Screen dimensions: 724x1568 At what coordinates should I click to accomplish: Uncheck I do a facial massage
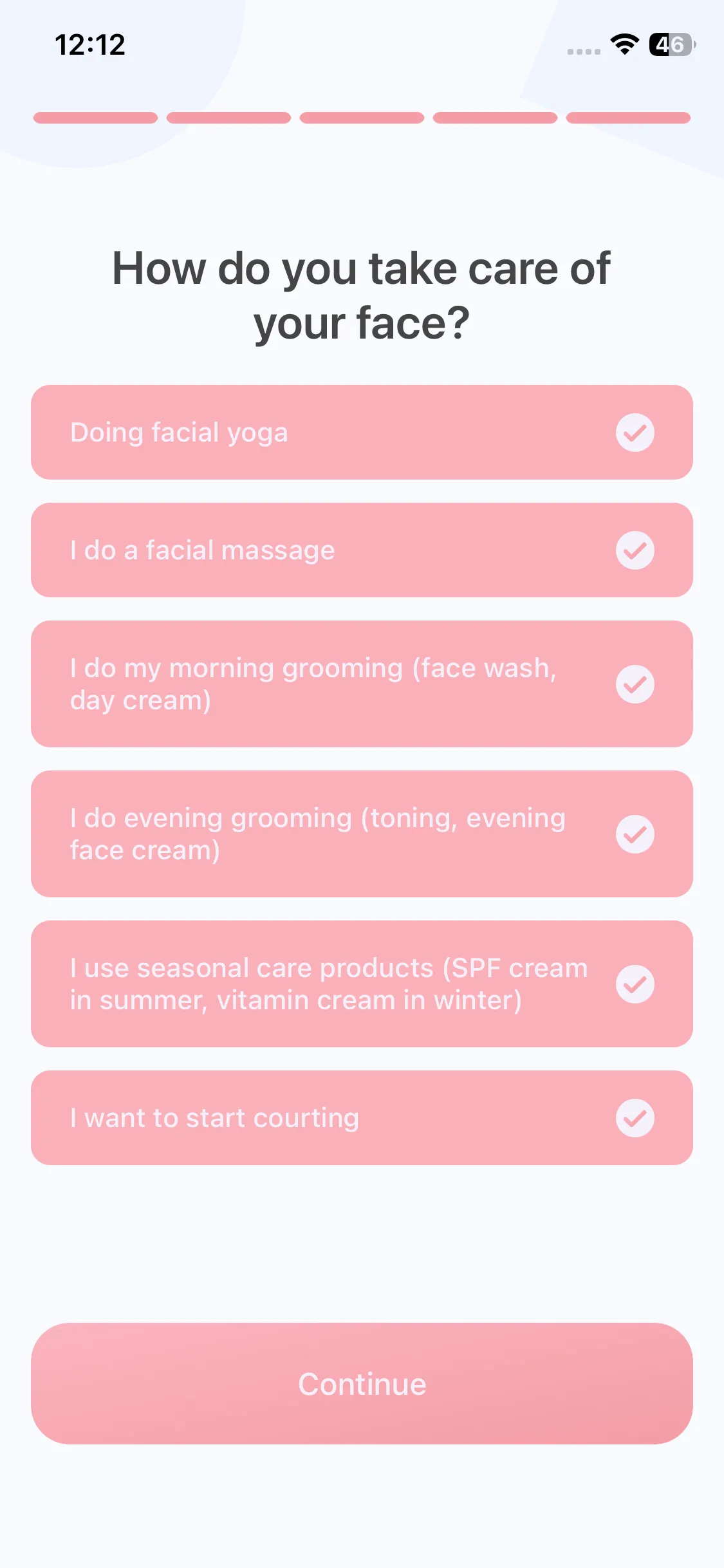pyautogui.click(x=361, y=550)
